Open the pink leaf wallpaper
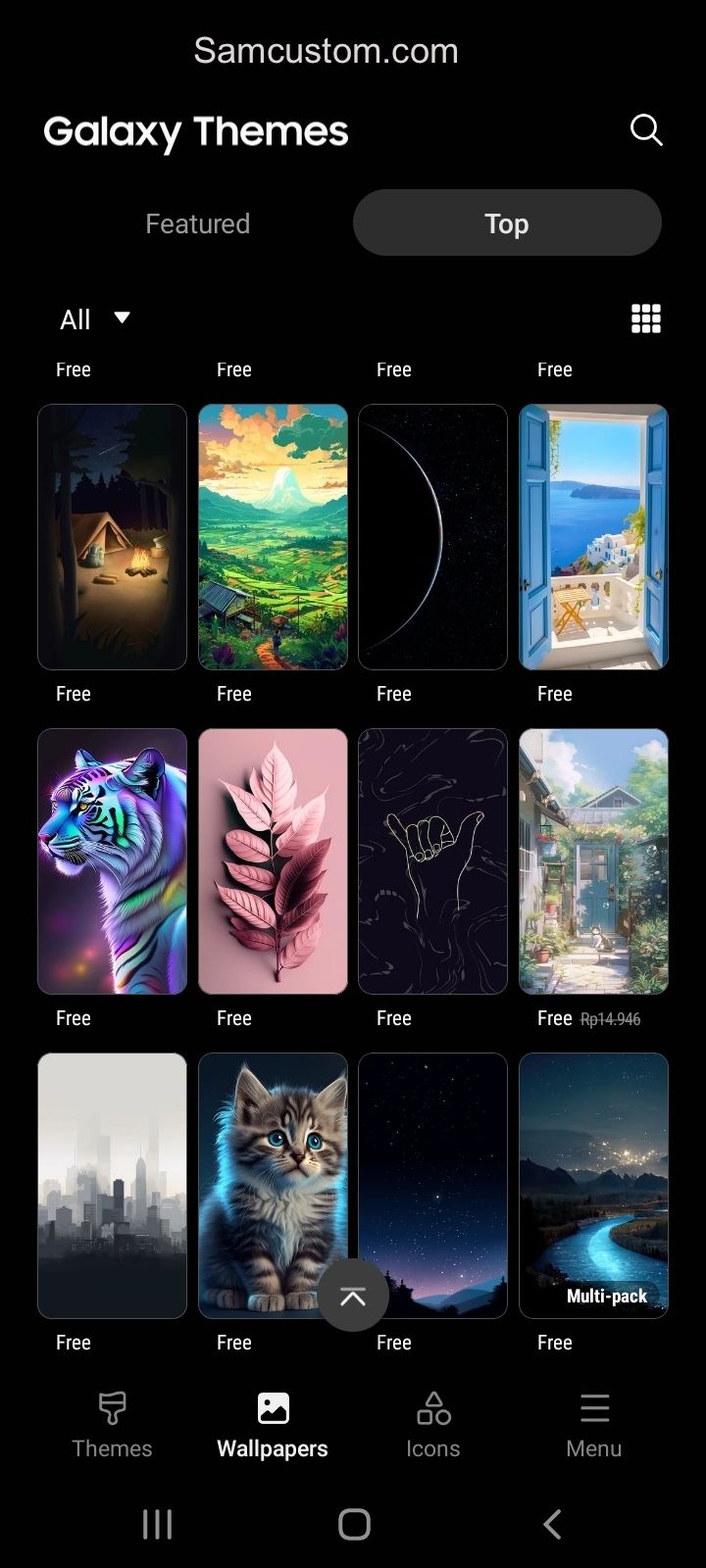 pyautogui.click(x=273, y=861)
